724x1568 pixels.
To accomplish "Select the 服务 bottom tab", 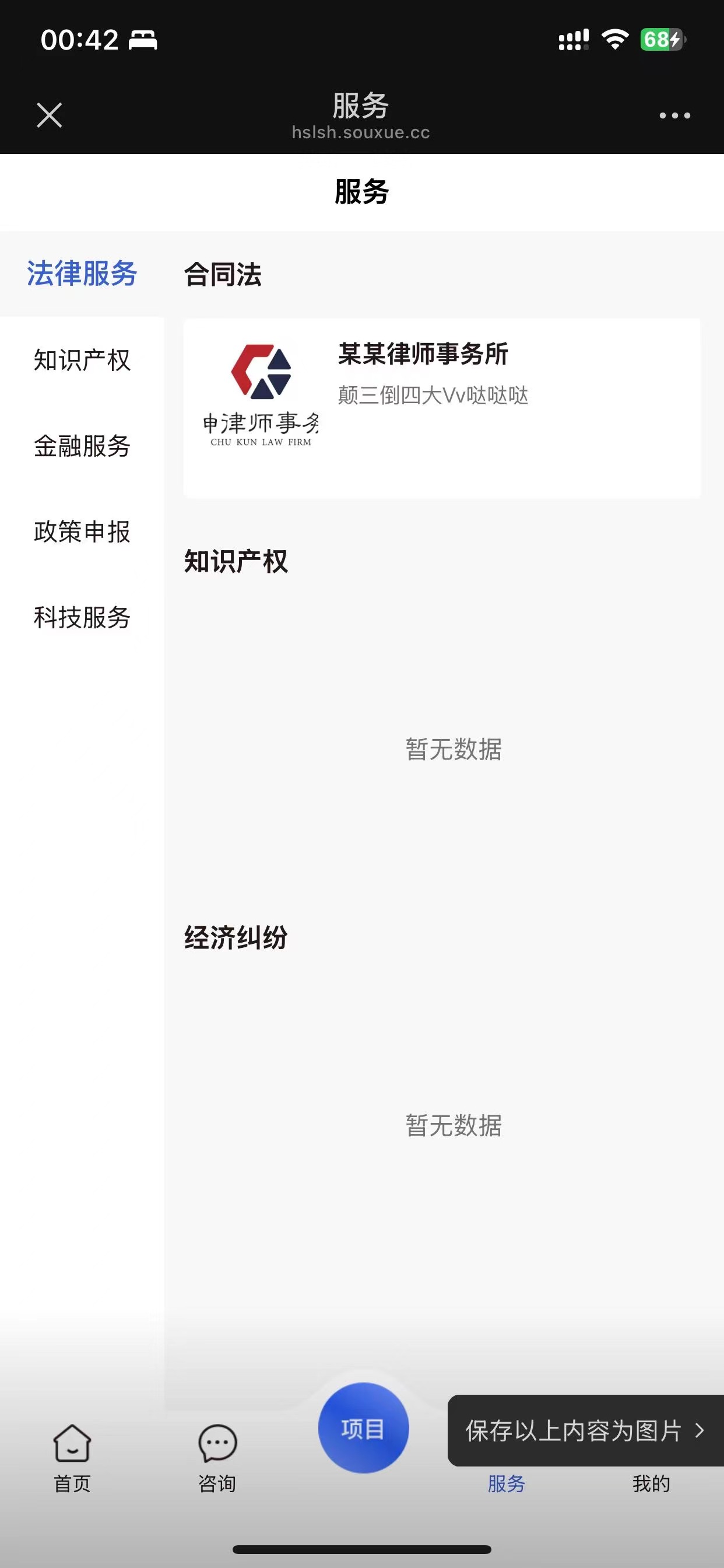I will (x=506, y=1483).
